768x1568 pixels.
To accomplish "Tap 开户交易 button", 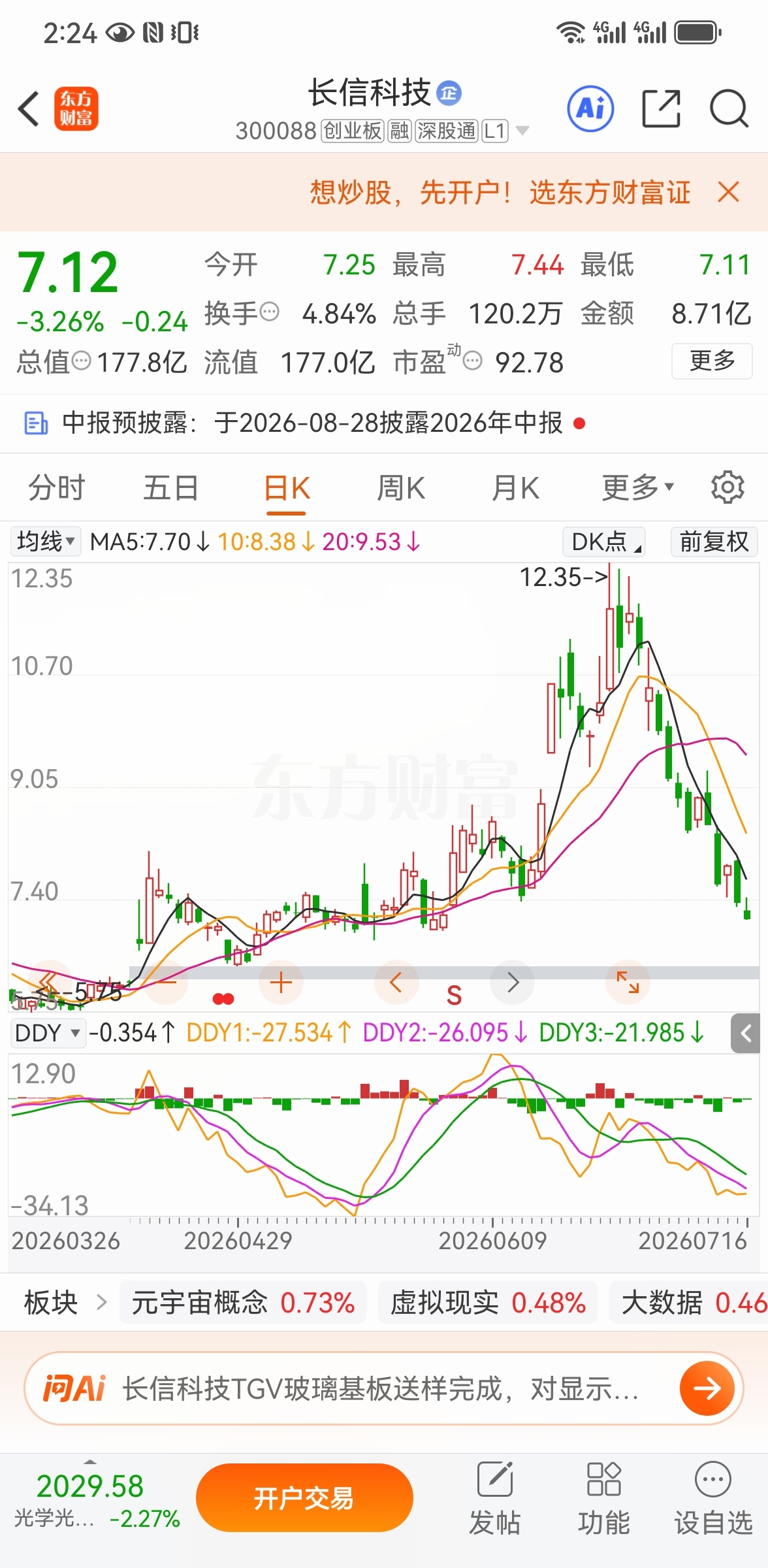I will tap(304, 1497).
